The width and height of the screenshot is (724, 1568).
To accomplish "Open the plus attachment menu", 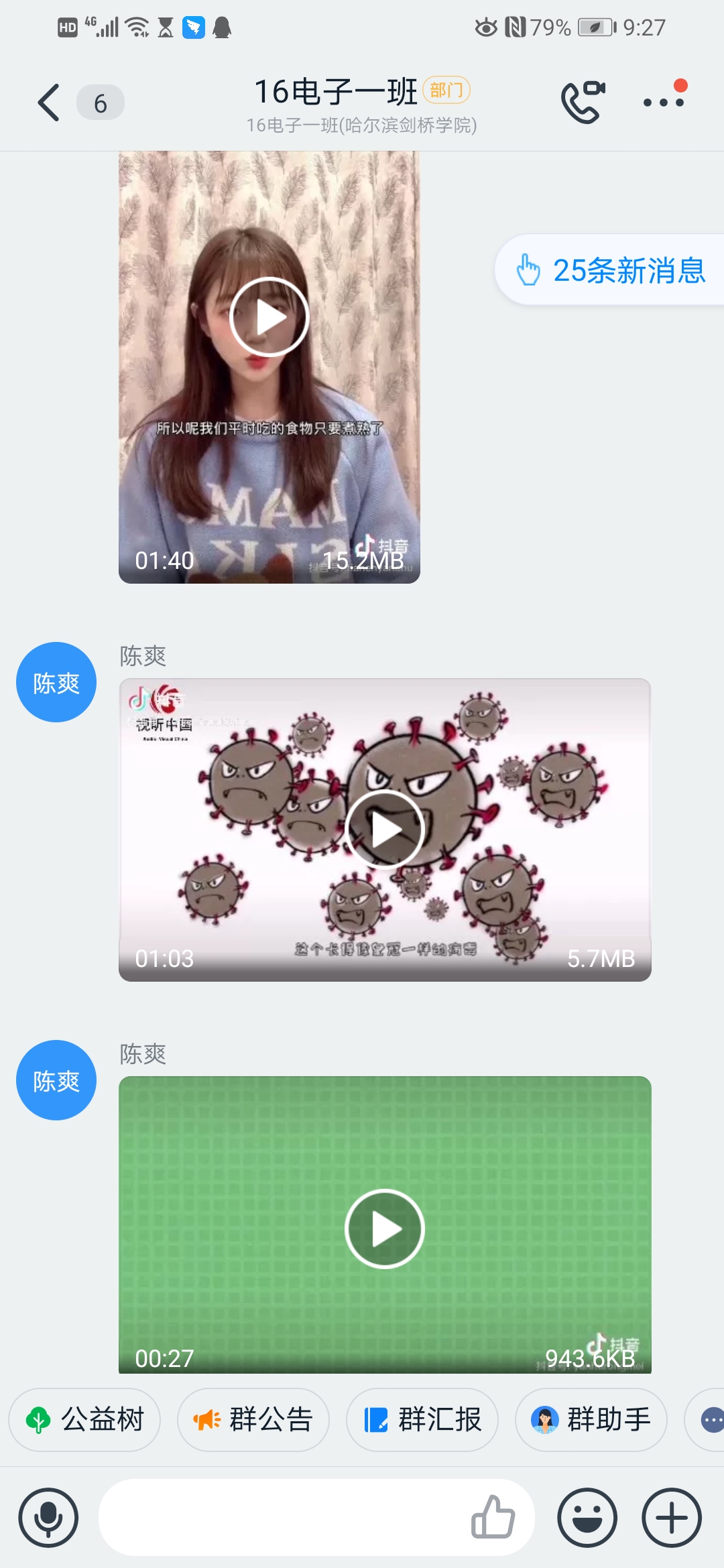I will click(x=672, y=1517).
